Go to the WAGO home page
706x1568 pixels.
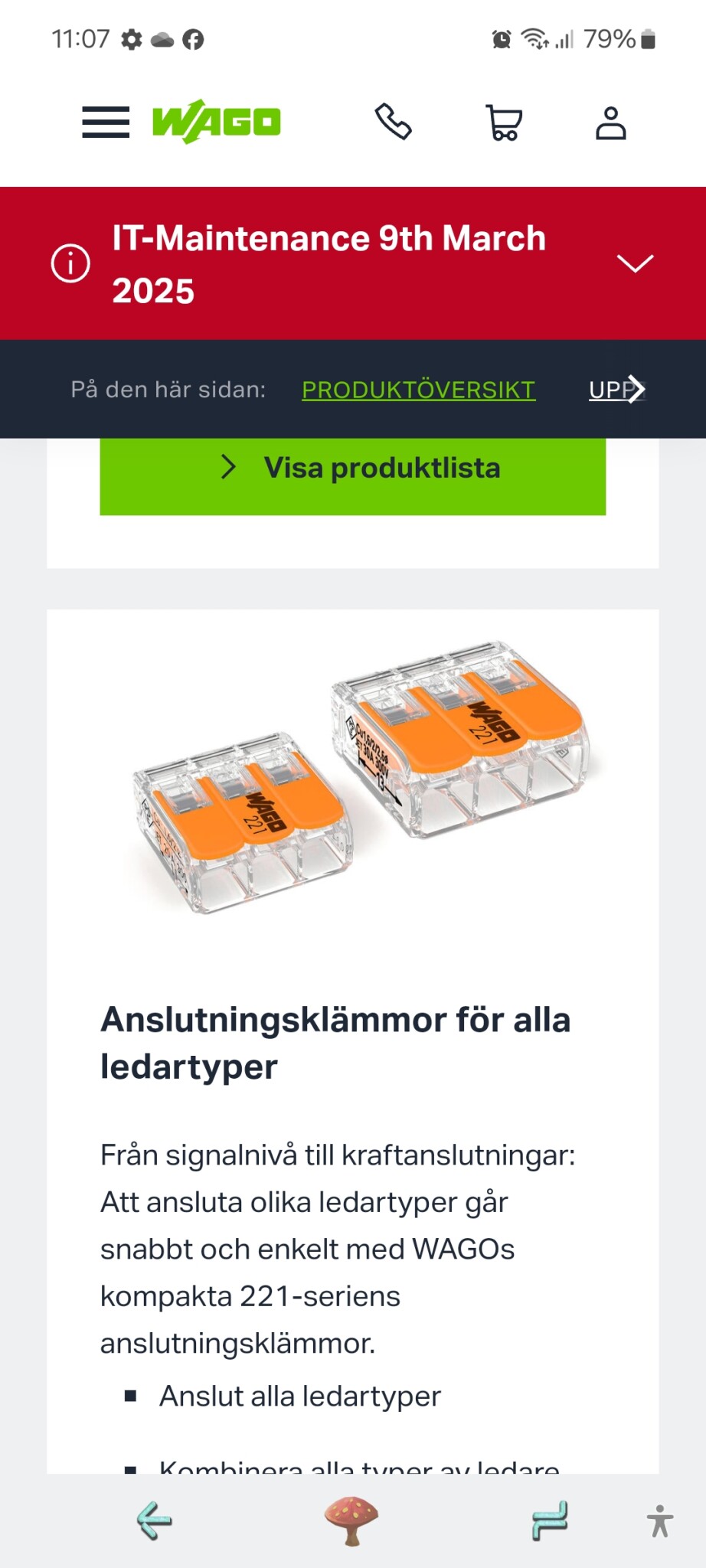click(x=217, y=122)
